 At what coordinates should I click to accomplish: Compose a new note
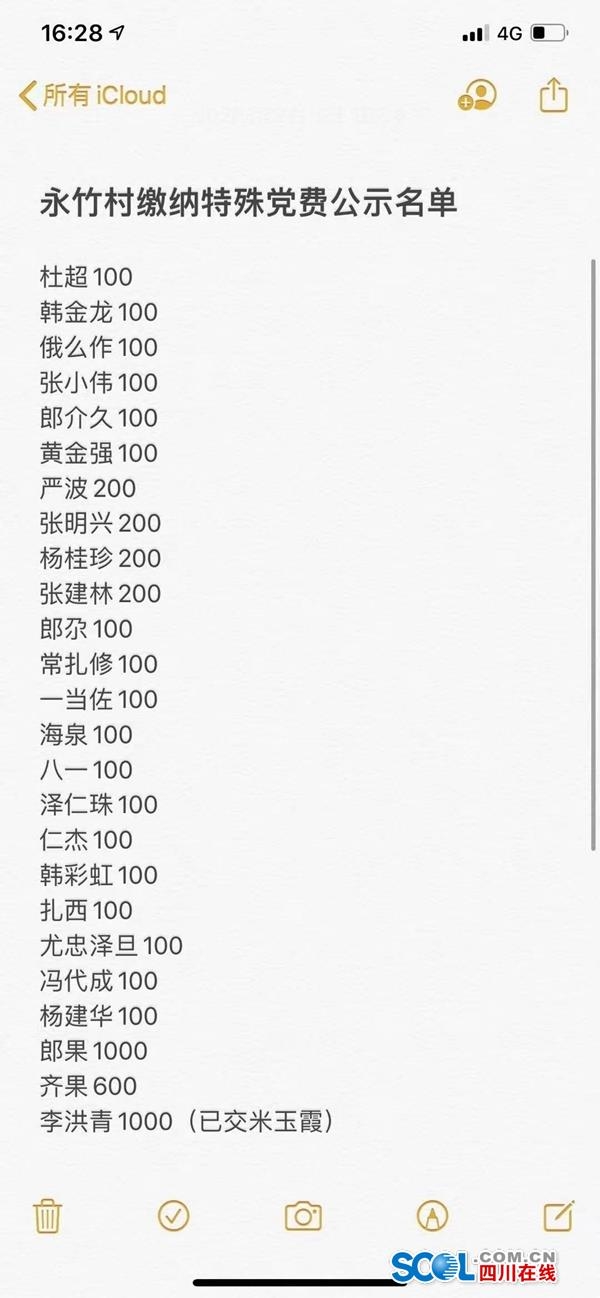pyautogui.click(x=558, y=1215)
